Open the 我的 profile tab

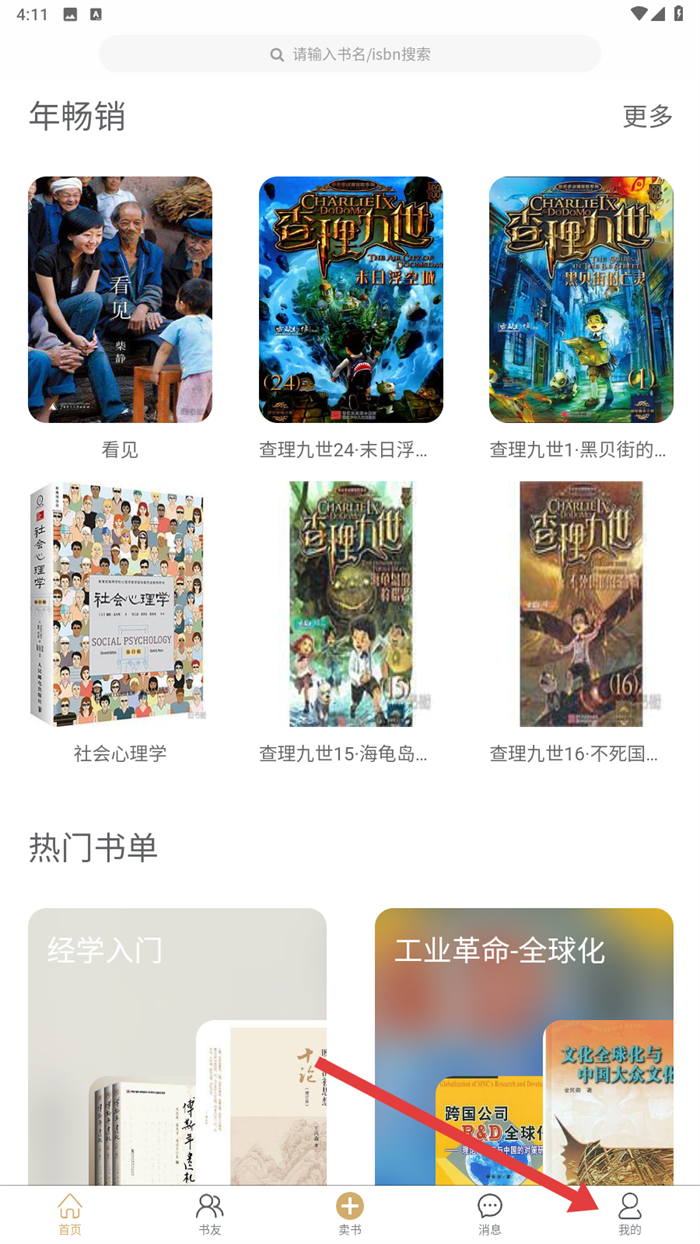click(630, 1214)
